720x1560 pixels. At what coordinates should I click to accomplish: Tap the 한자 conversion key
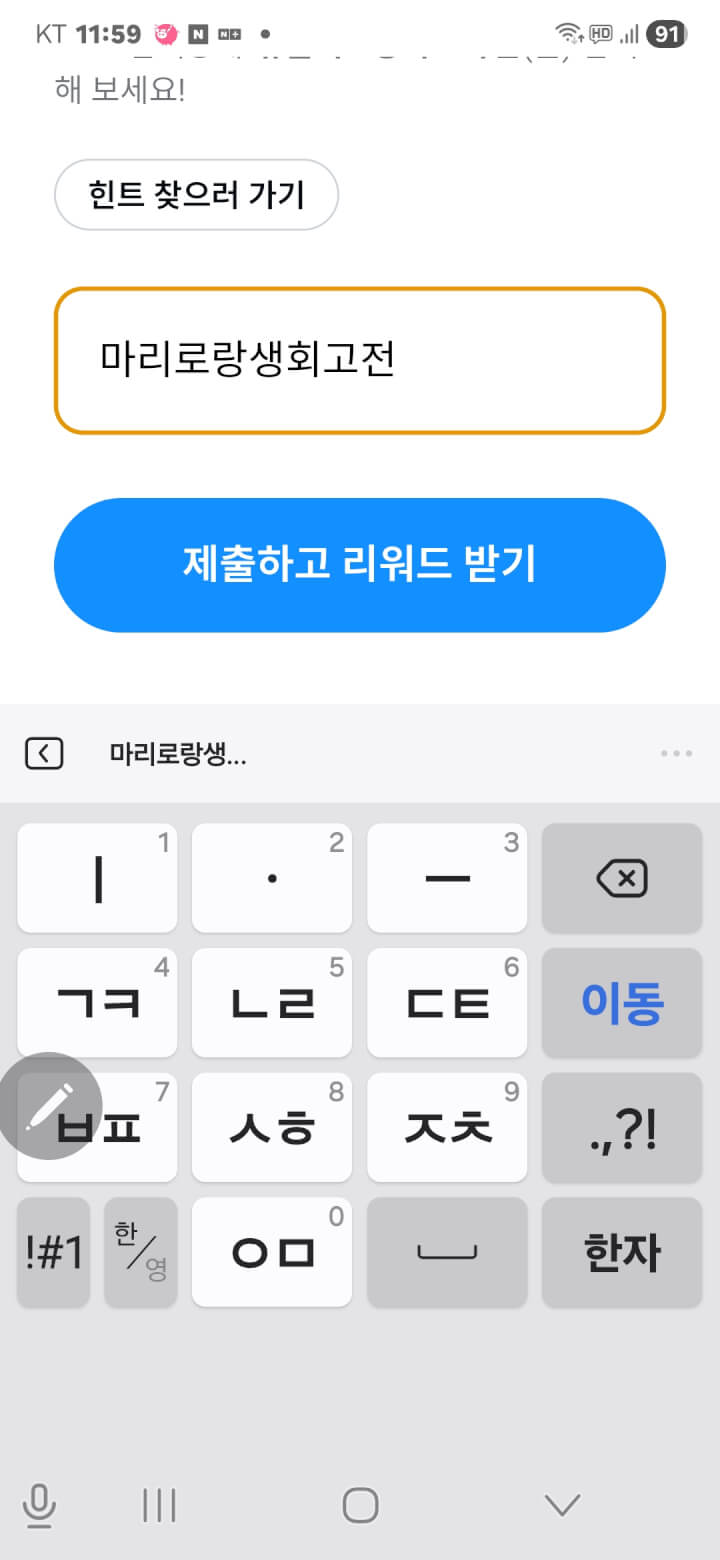pos(621,1252)
